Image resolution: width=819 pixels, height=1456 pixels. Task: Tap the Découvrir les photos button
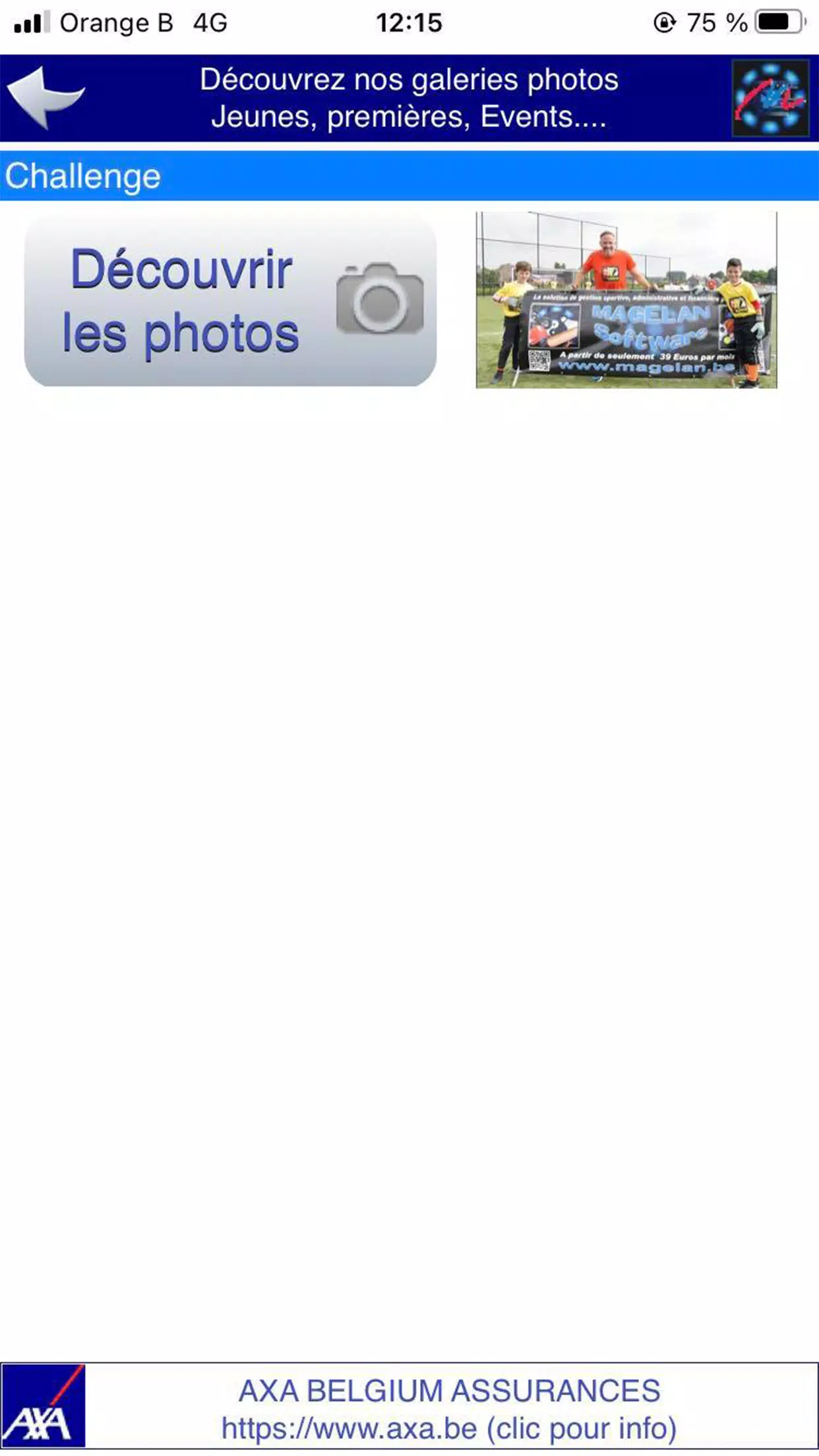tap(230, 301)
